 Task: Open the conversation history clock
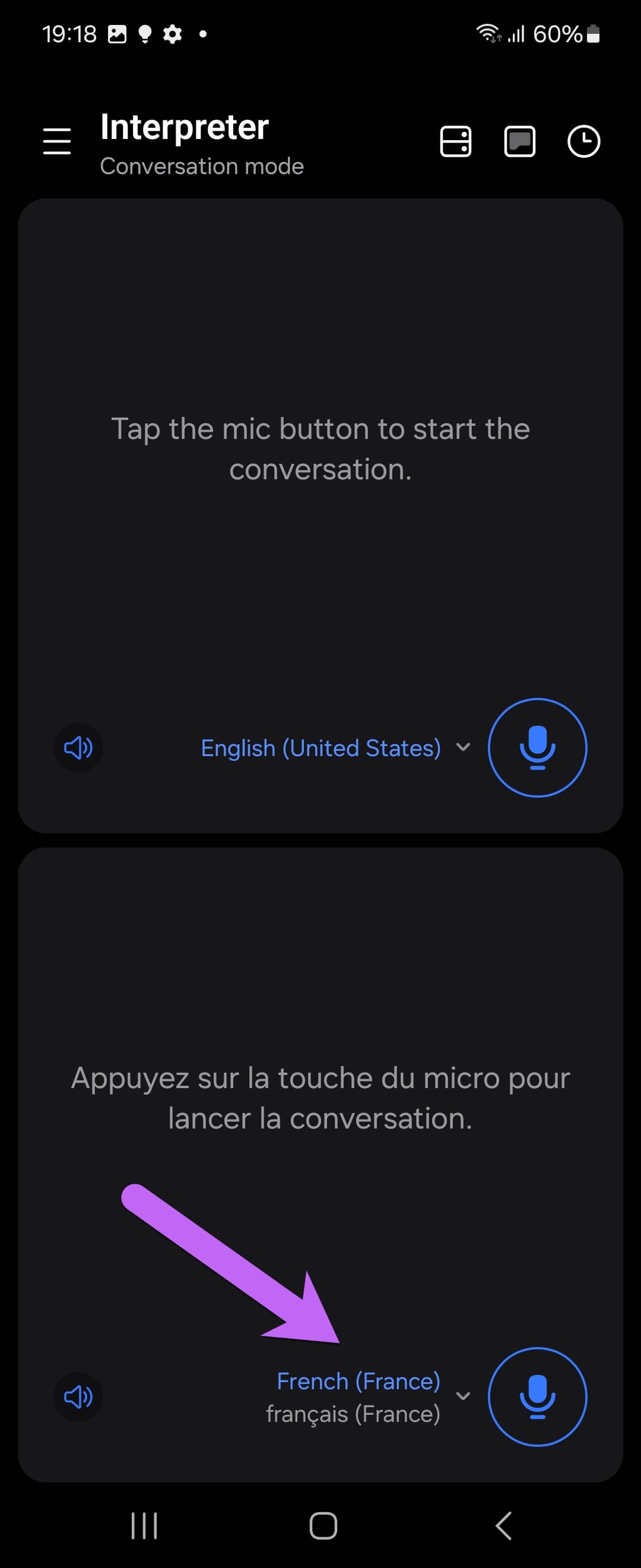(583, 141)
